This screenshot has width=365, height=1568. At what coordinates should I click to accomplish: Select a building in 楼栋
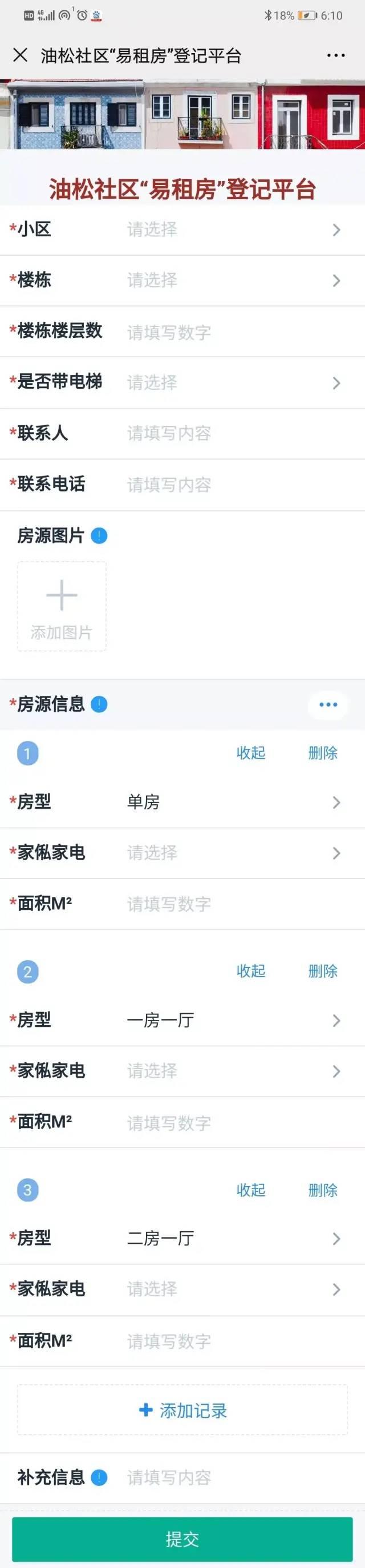pyautogui.click(x=231, y=281)
